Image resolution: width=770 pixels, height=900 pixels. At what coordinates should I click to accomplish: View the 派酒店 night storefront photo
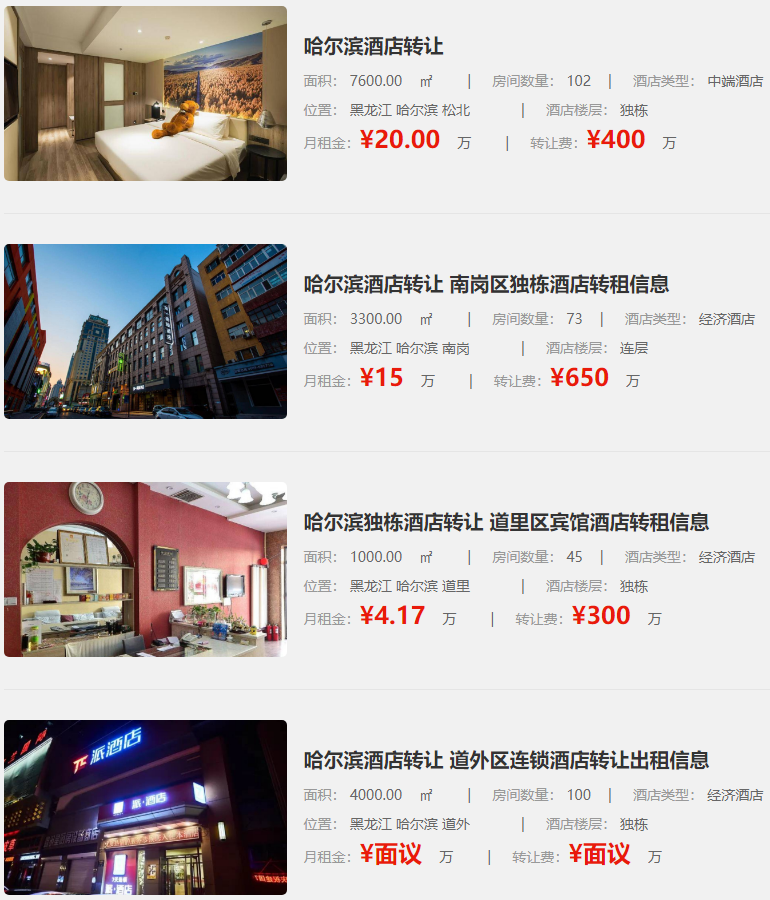145,807
